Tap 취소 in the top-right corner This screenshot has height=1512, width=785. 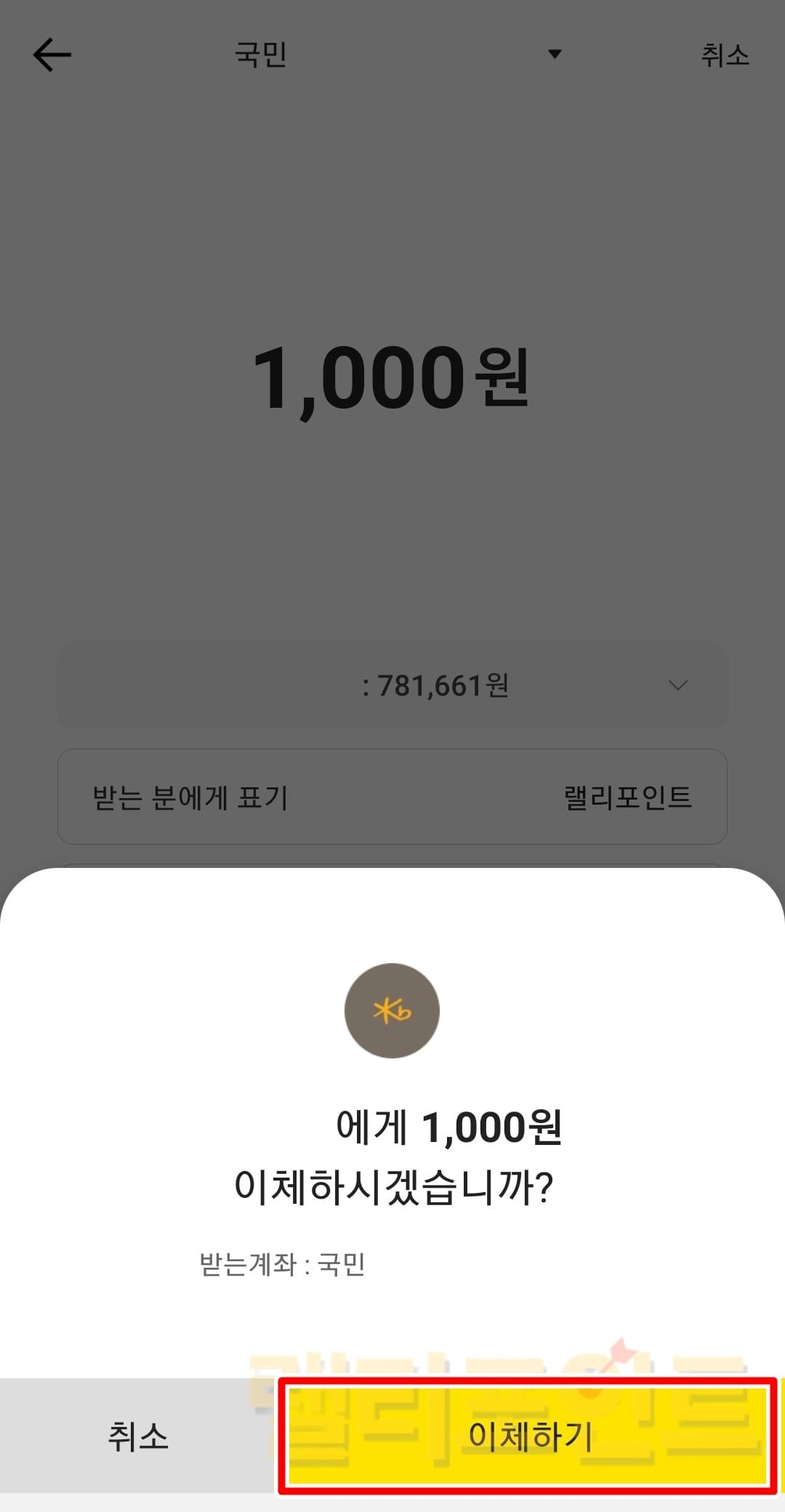pos(725,55)
